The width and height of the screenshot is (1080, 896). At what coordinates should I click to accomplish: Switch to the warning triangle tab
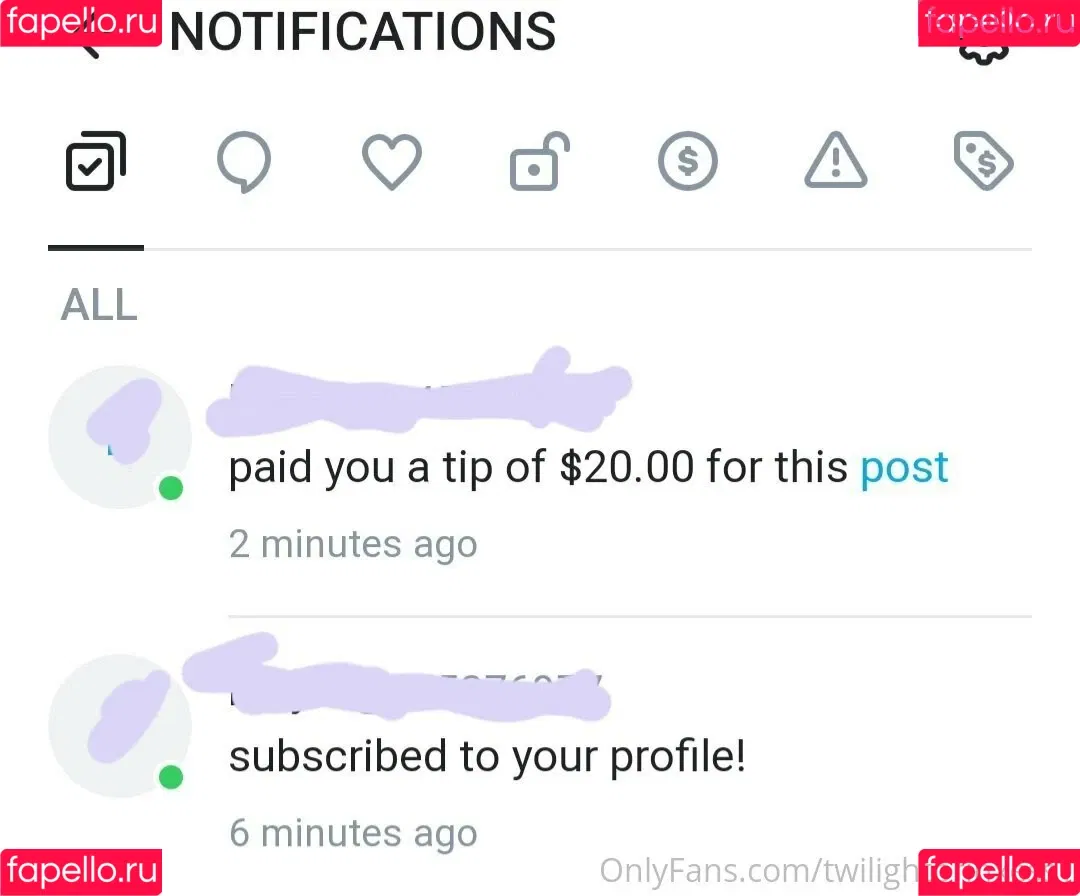[836, 162]
